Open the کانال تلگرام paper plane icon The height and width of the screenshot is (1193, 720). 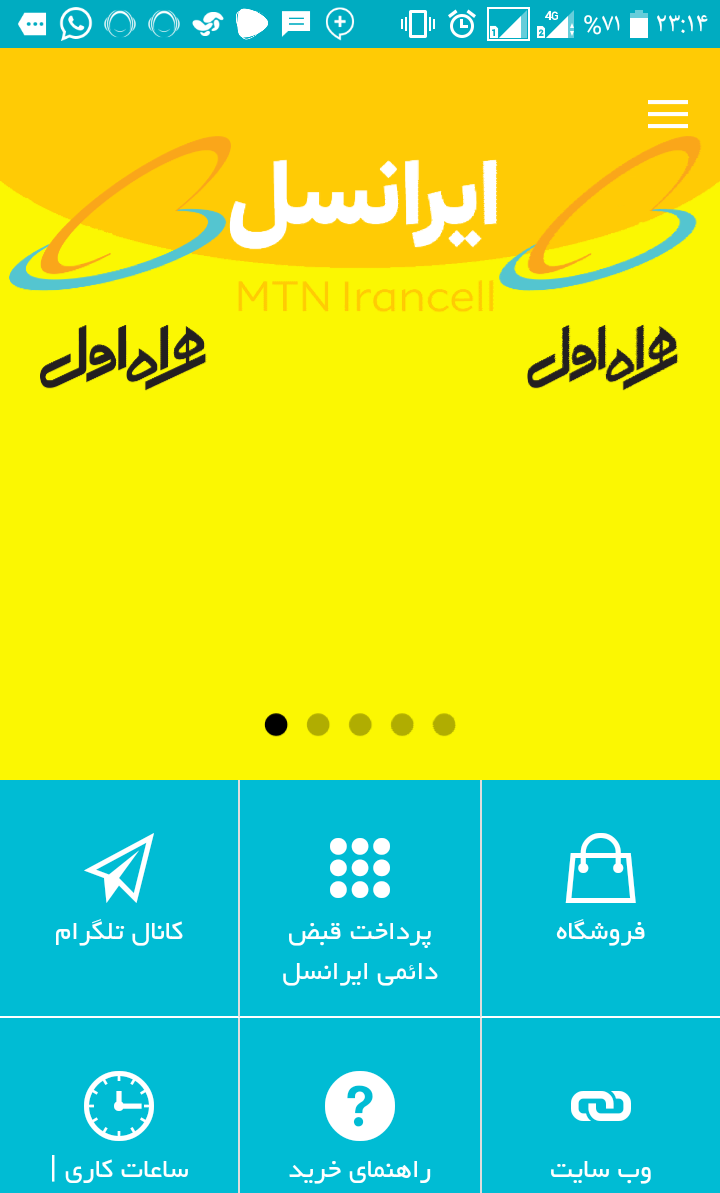(120, 869)
